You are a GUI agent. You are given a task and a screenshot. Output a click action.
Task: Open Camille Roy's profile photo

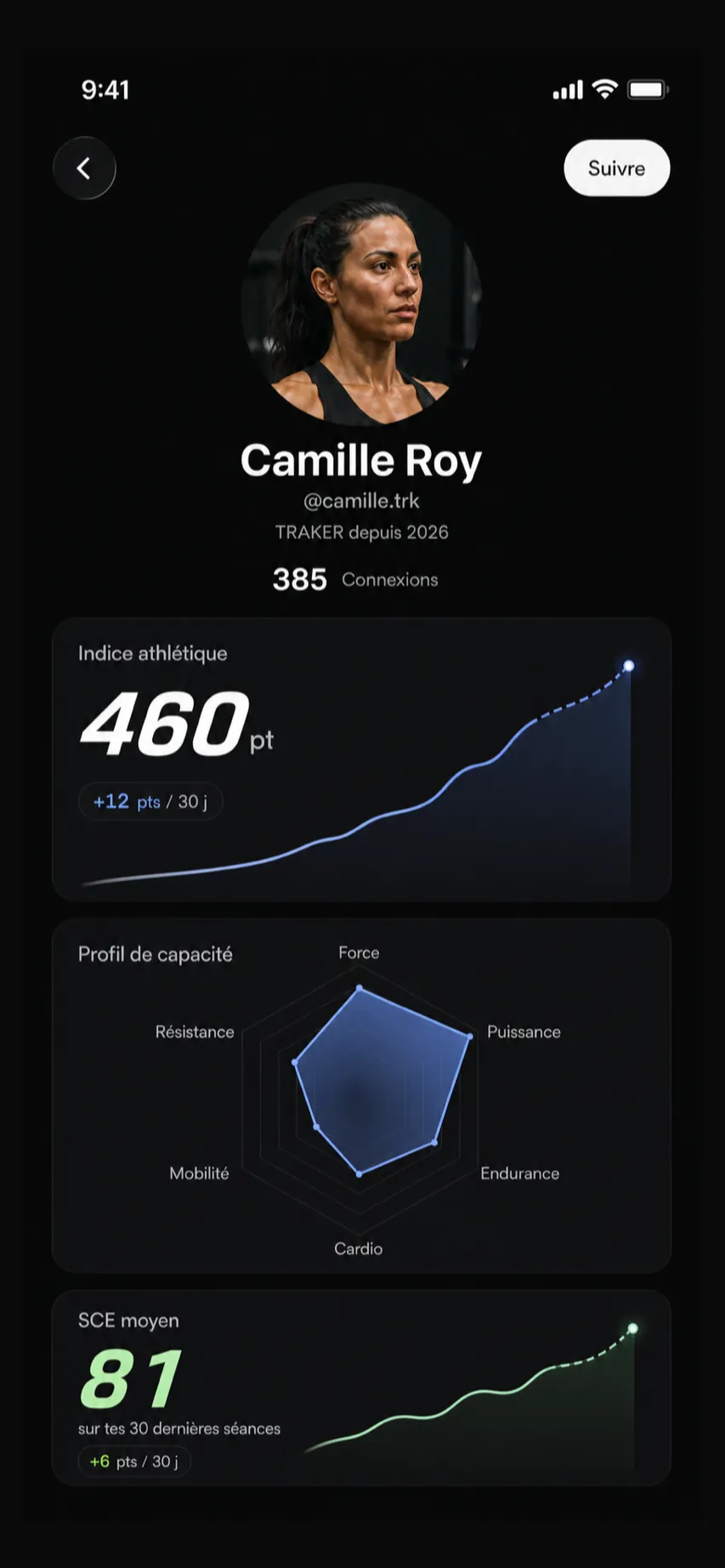click(x=361, y=304)
